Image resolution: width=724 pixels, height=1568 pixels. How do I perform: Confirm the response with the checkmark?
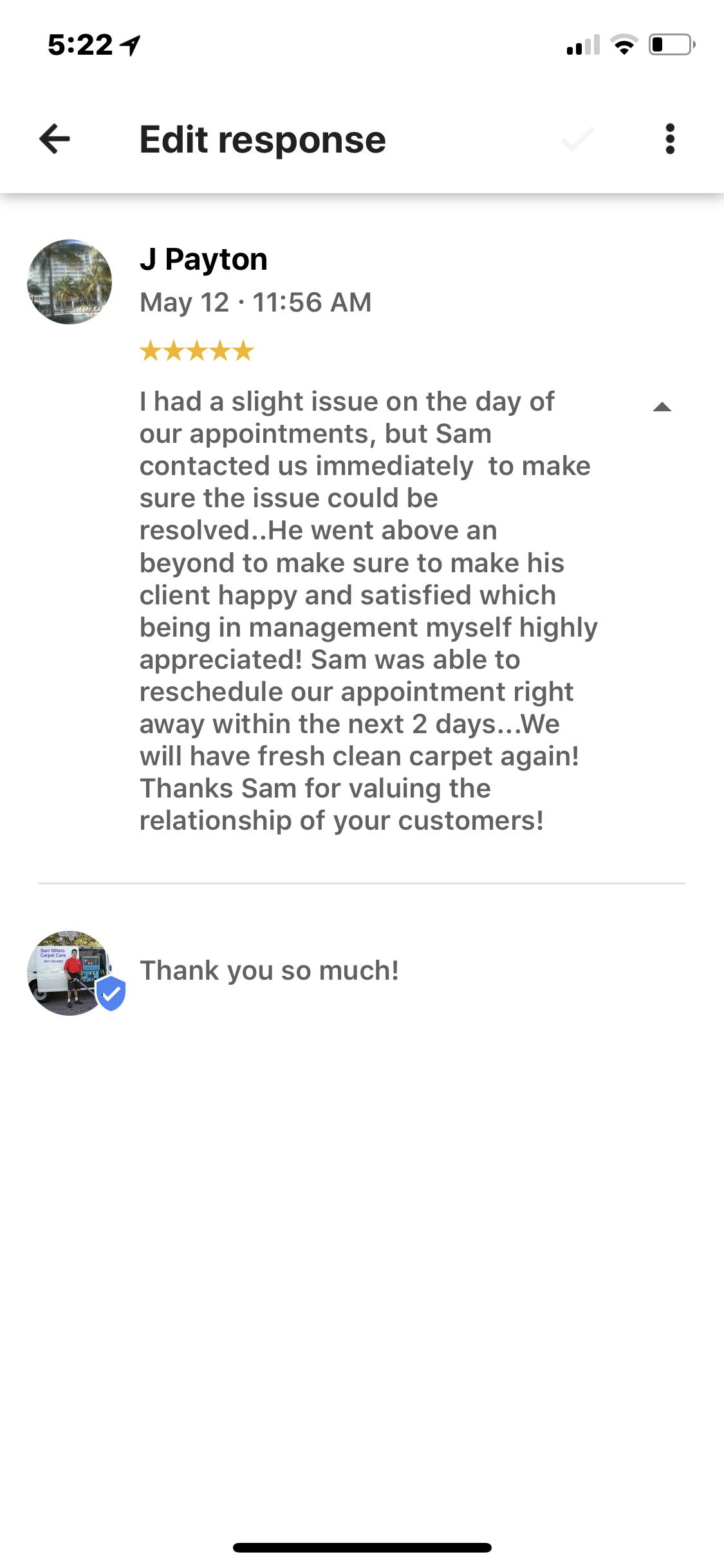pyautogui.click(x=577, y=139)
